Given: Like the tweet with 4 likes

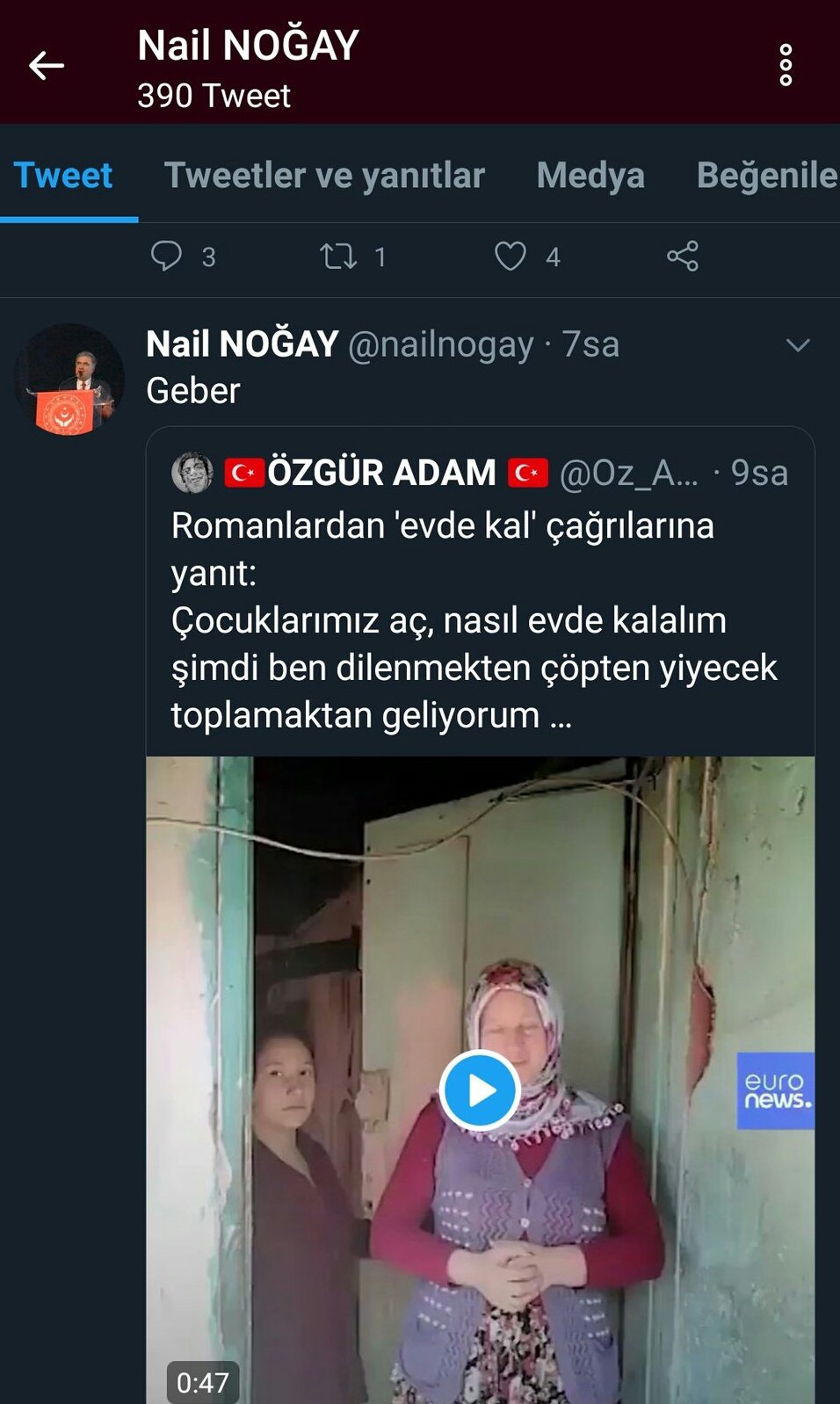Looking at the screenshot, I should pyautogui.click(x=511, y=256).
